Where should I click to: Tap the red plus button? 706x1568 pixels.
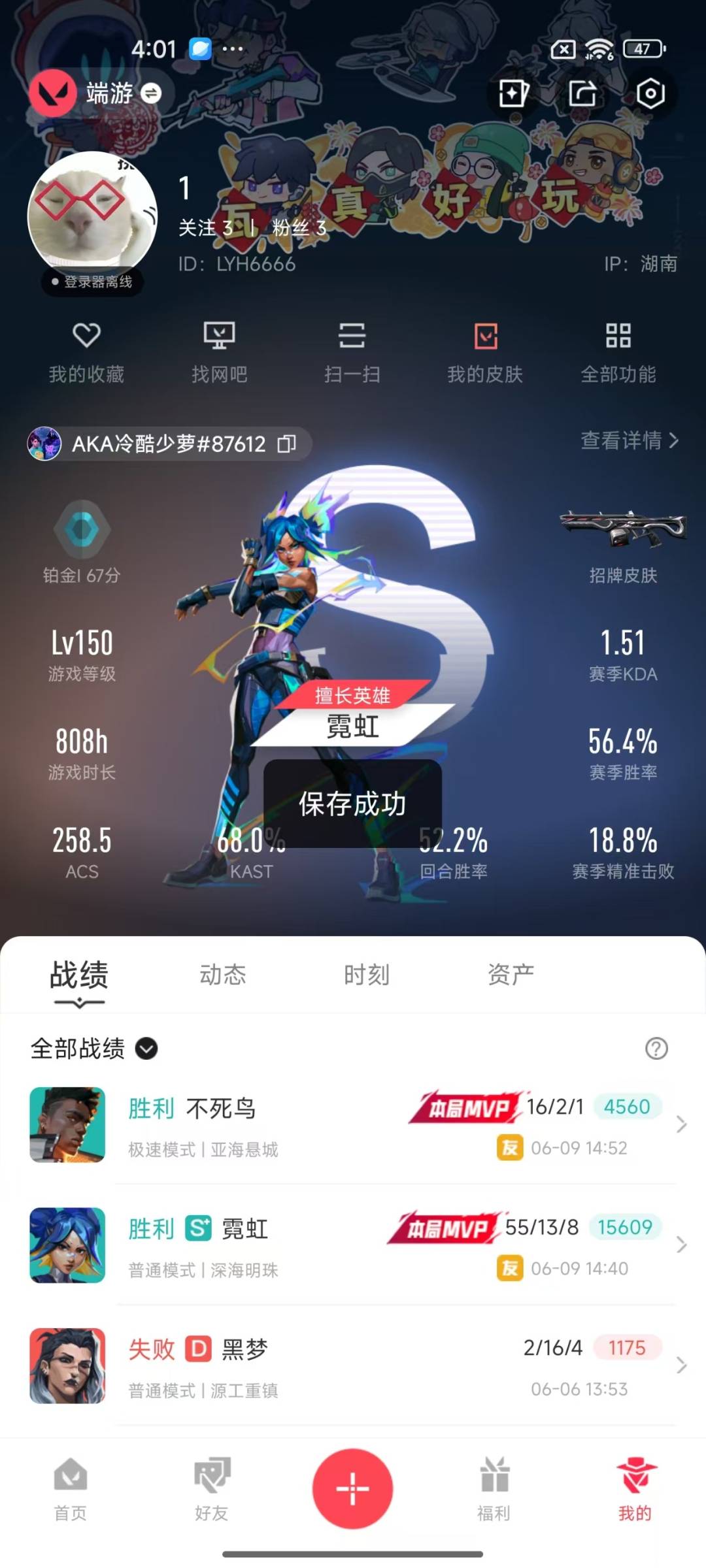pos(352,1489)
